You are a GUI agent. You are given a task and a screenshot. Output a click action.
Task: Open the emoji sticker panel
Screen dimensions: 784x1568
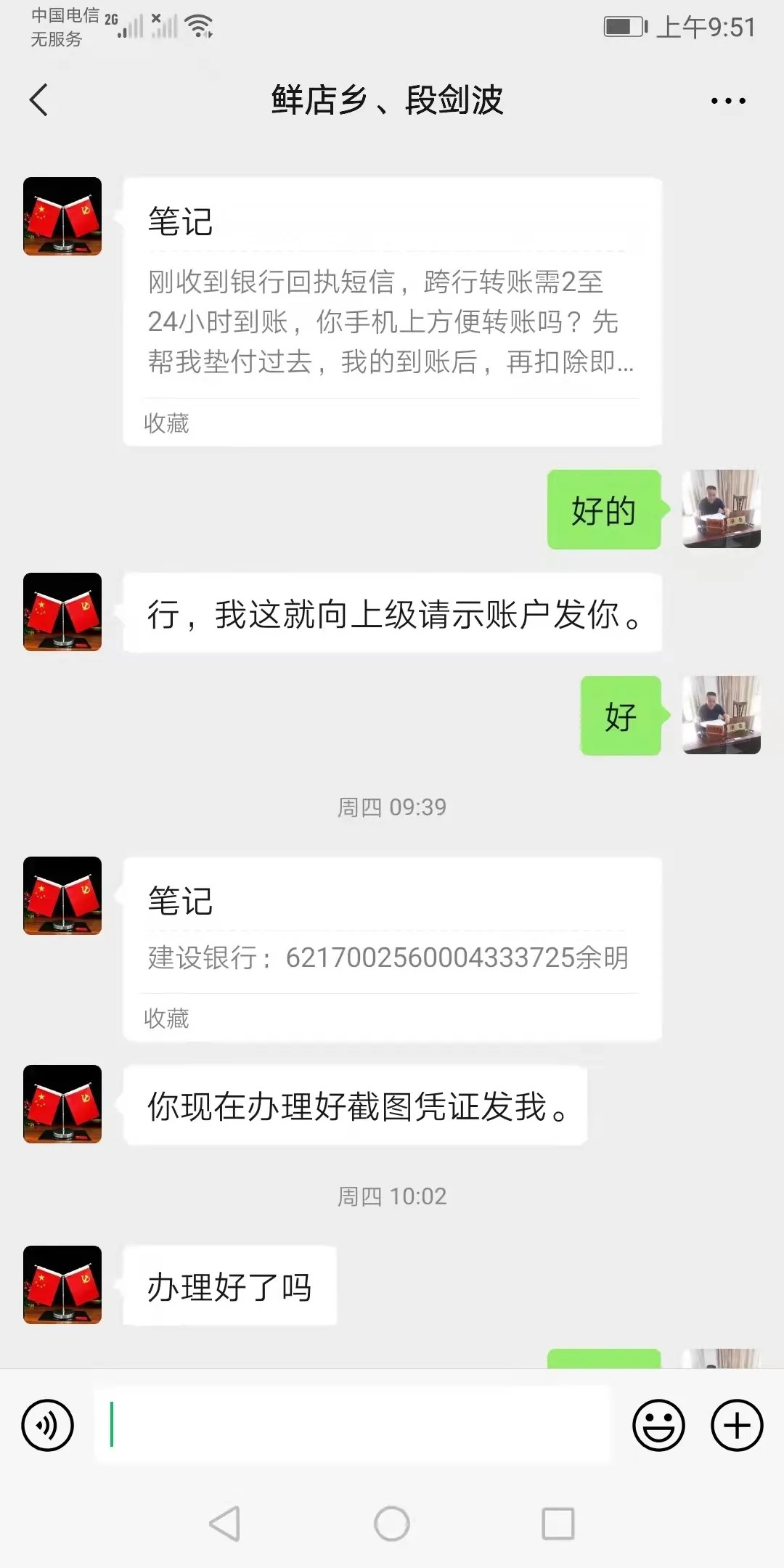click(x=658, y=1426)
